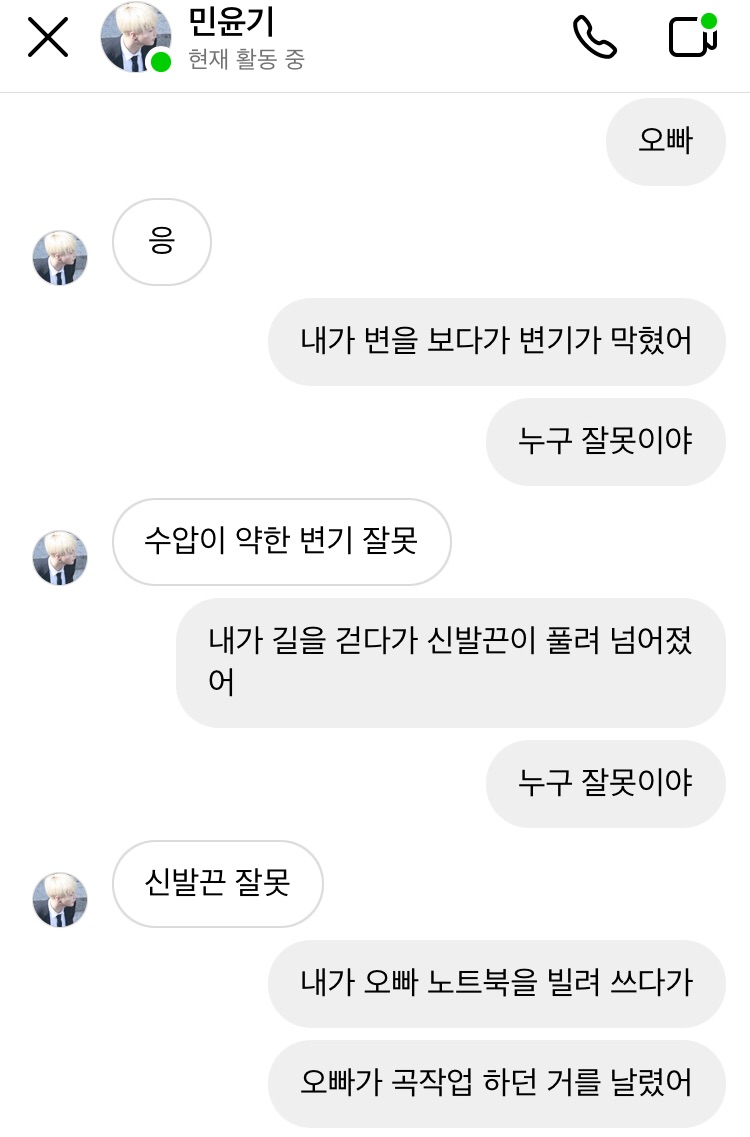Click the avatar next to '신발끈 잘못'
This screenshot has height=1137, width=750.
coord(59,899)
